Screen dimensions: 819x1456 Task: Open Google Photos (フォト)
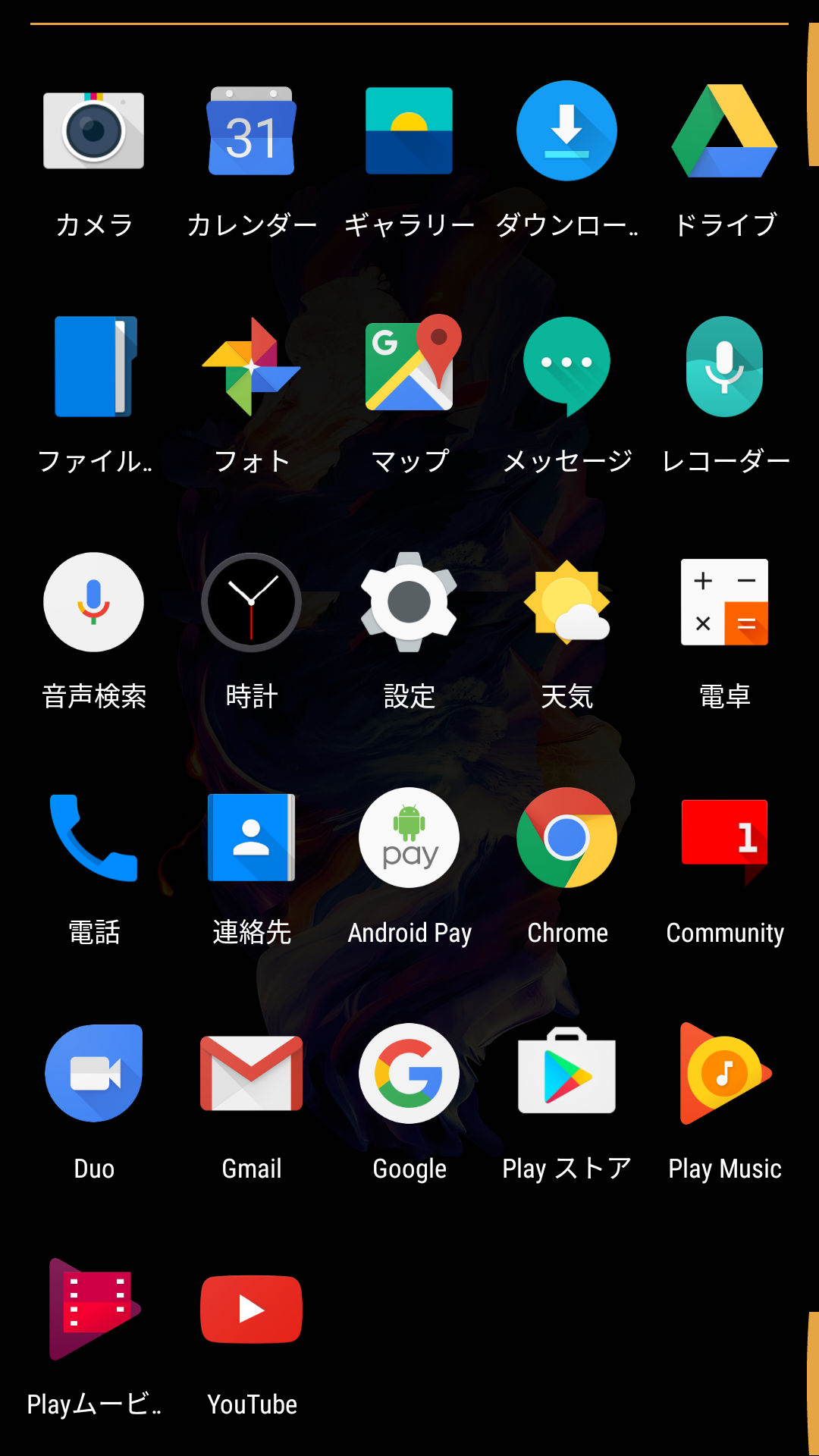click(251, 367)
